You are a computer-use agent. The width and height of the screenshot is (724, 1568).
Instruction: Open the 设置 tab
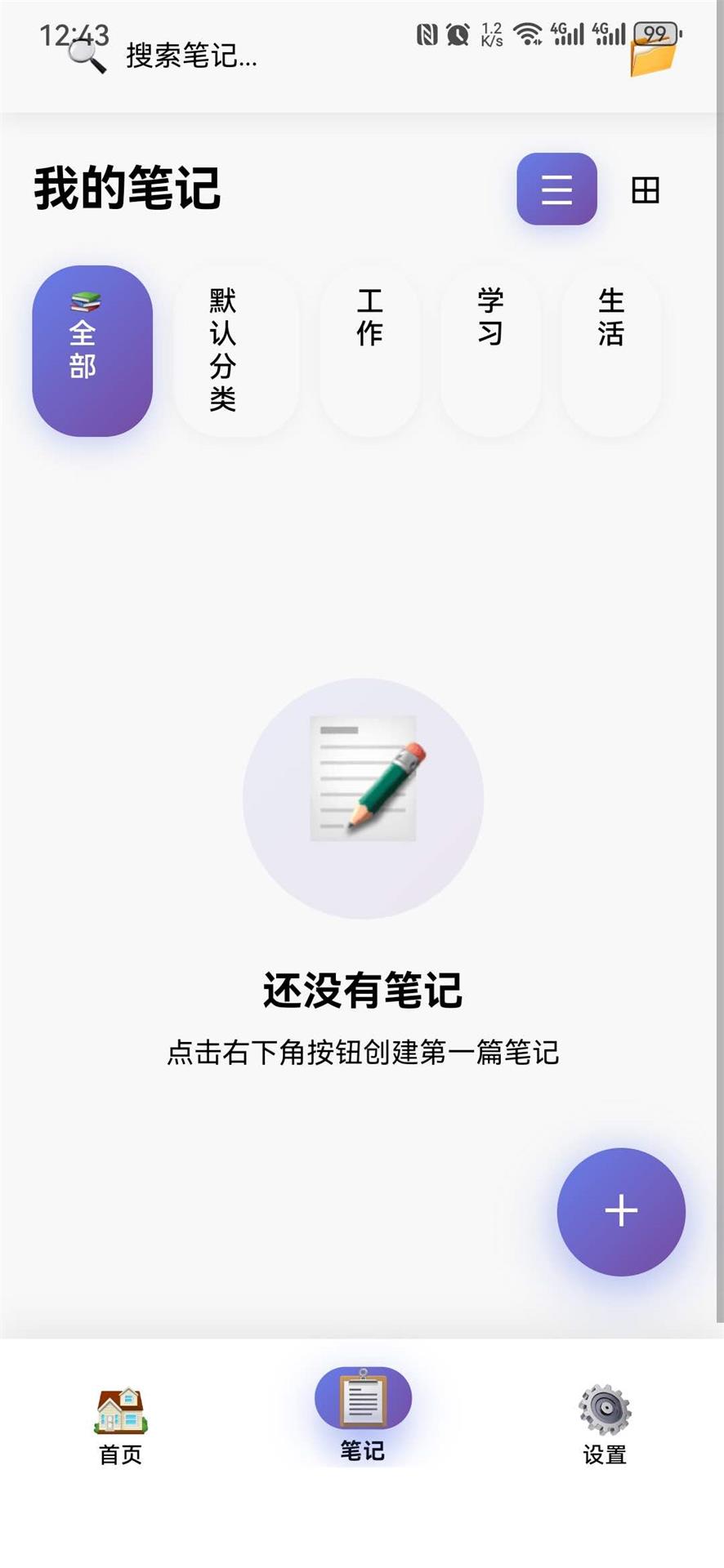tap(604, 1428)
